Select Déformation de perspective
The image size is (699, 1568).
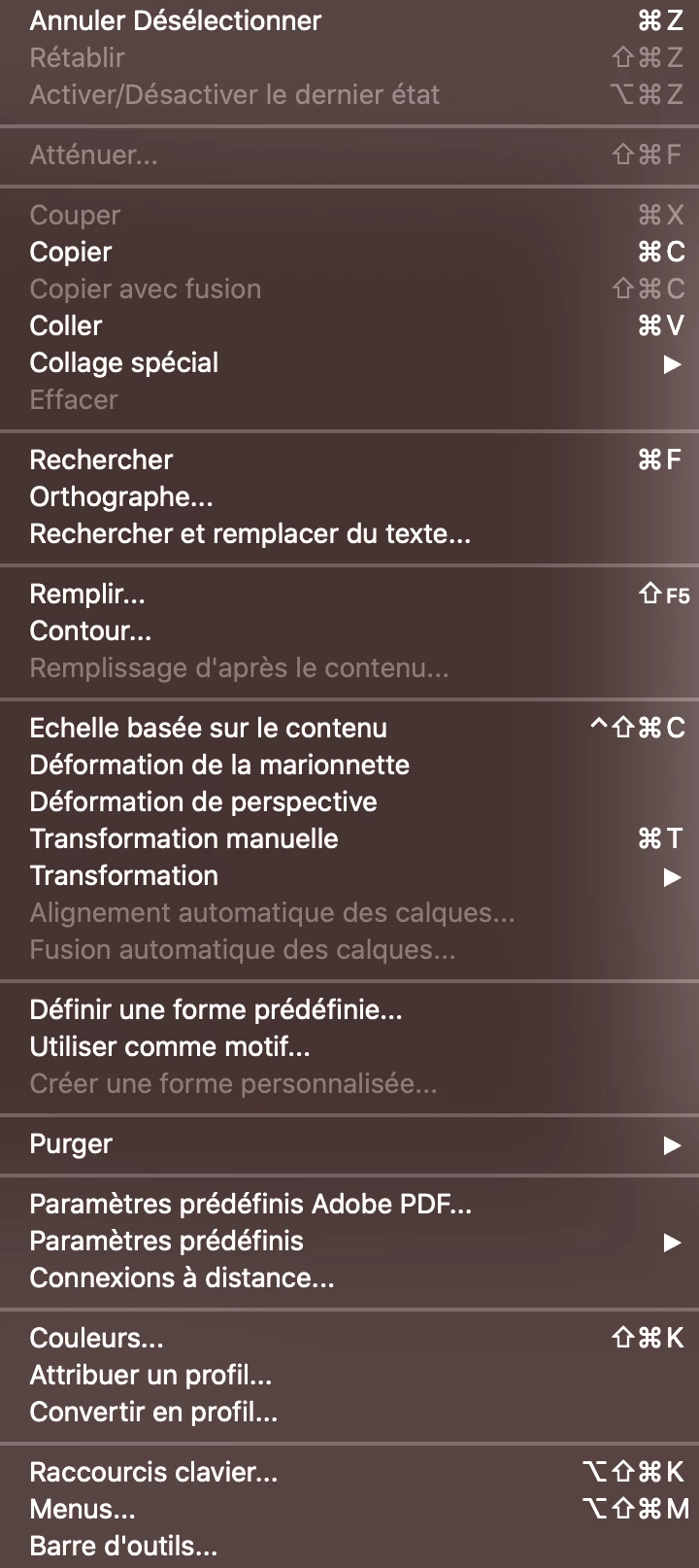203,801
